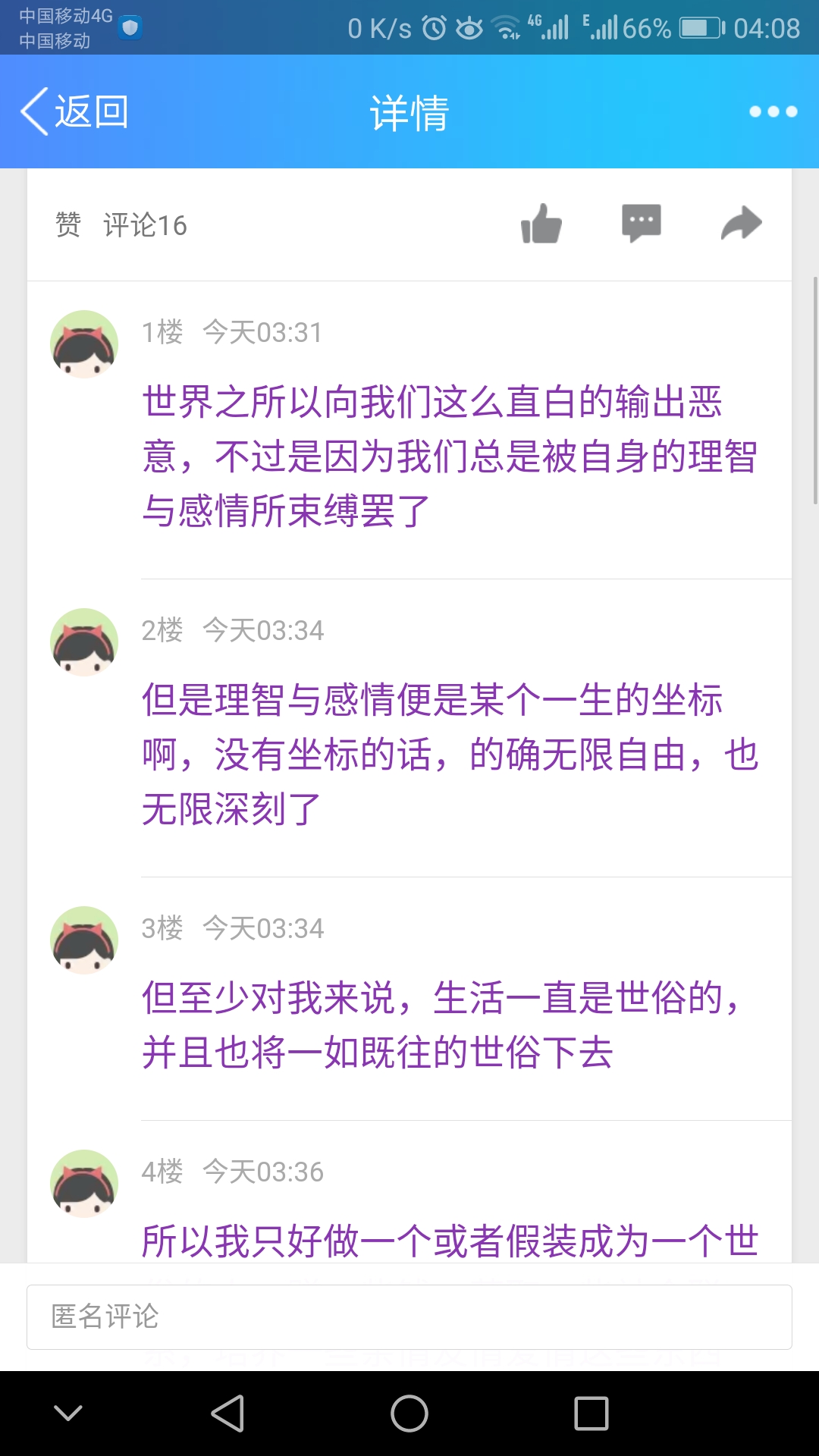Switch to the 评论16 tab
The height and width of the screenshot is (1456, 819).
pos(145,225)
